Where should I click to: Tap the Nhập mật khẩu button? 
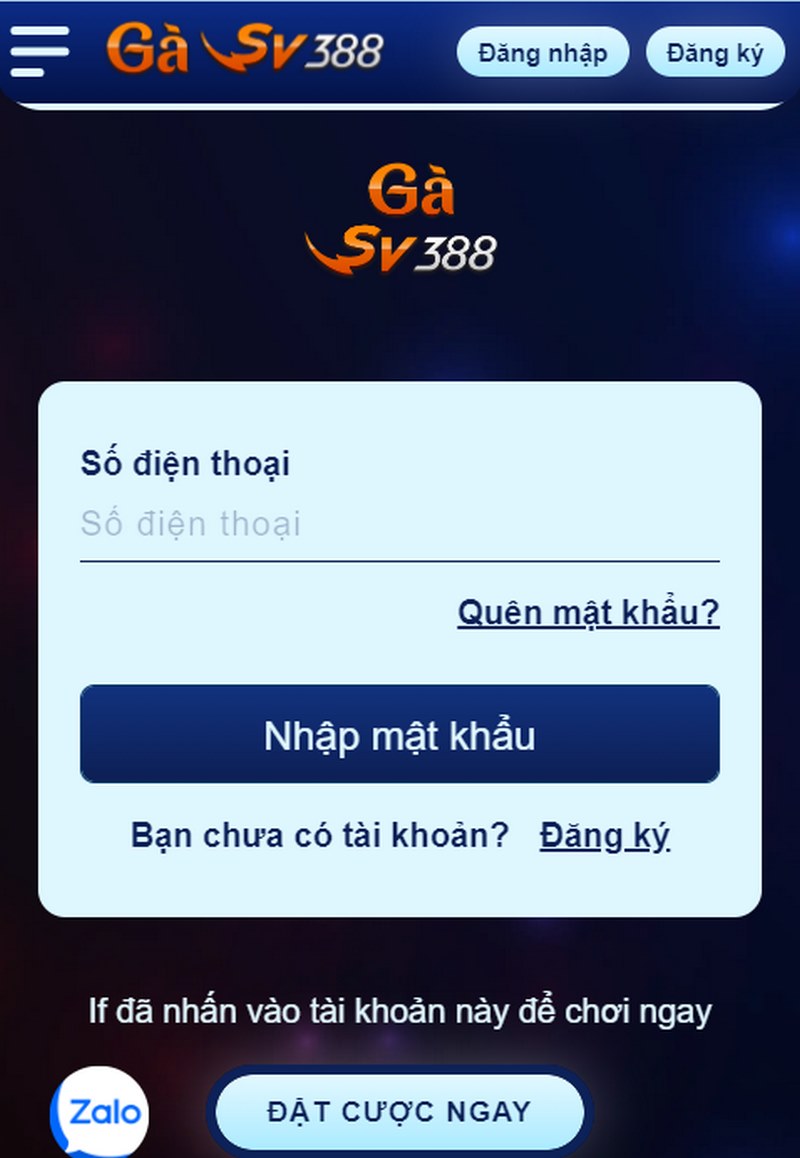pyautogui.click(x=400, y=735)
